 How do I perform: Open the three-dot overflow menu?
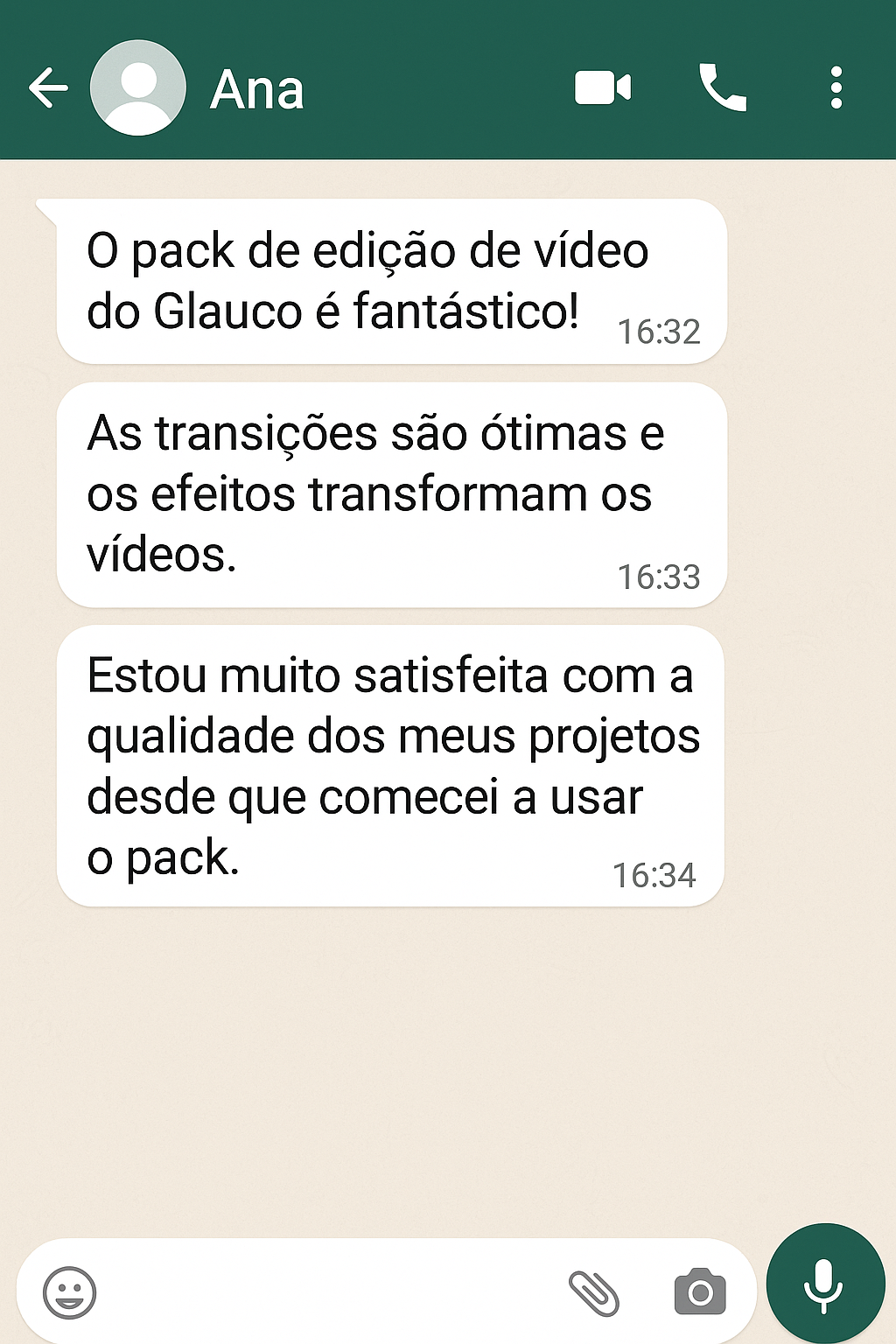pyautogui.click(x=836, y=87)
